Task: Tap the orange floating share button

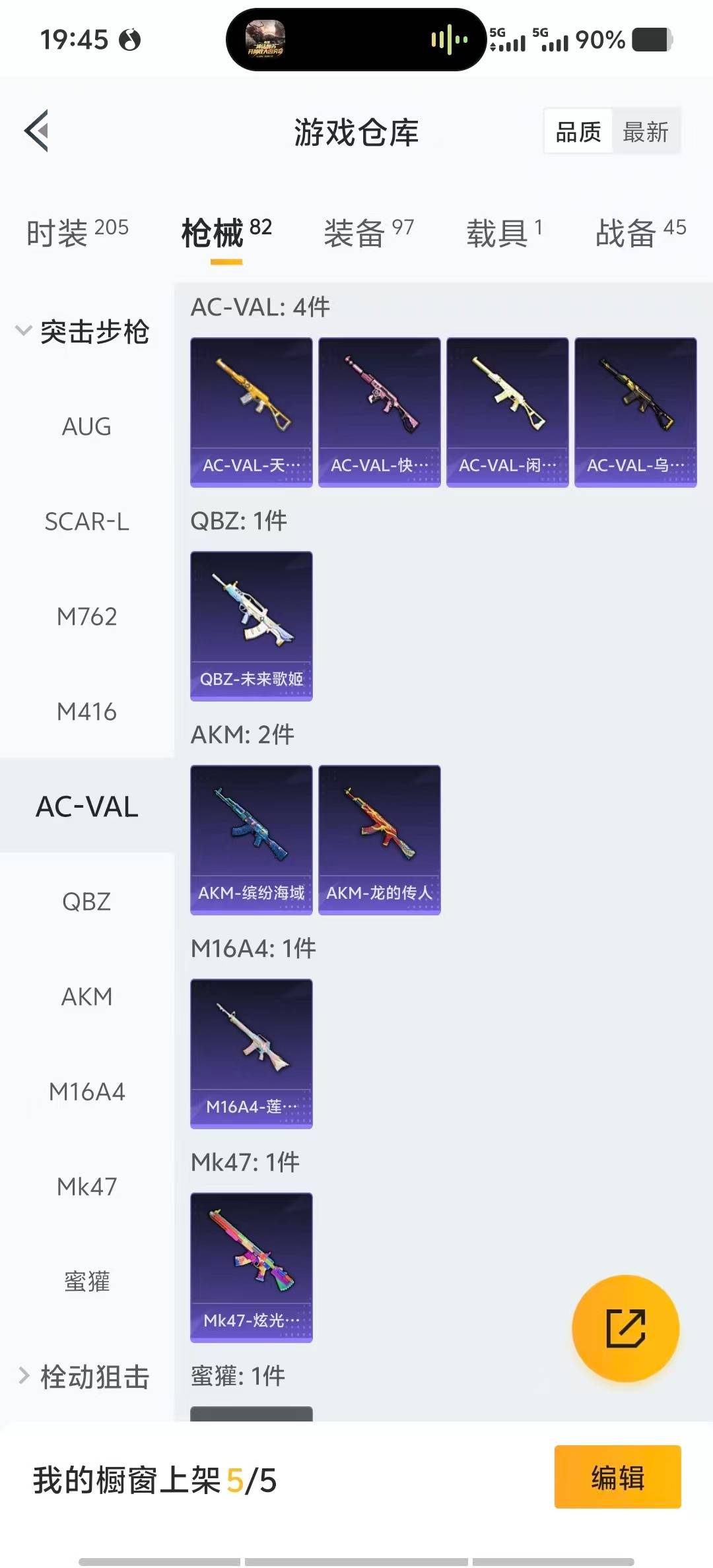Action: (x=625, y=1328)
